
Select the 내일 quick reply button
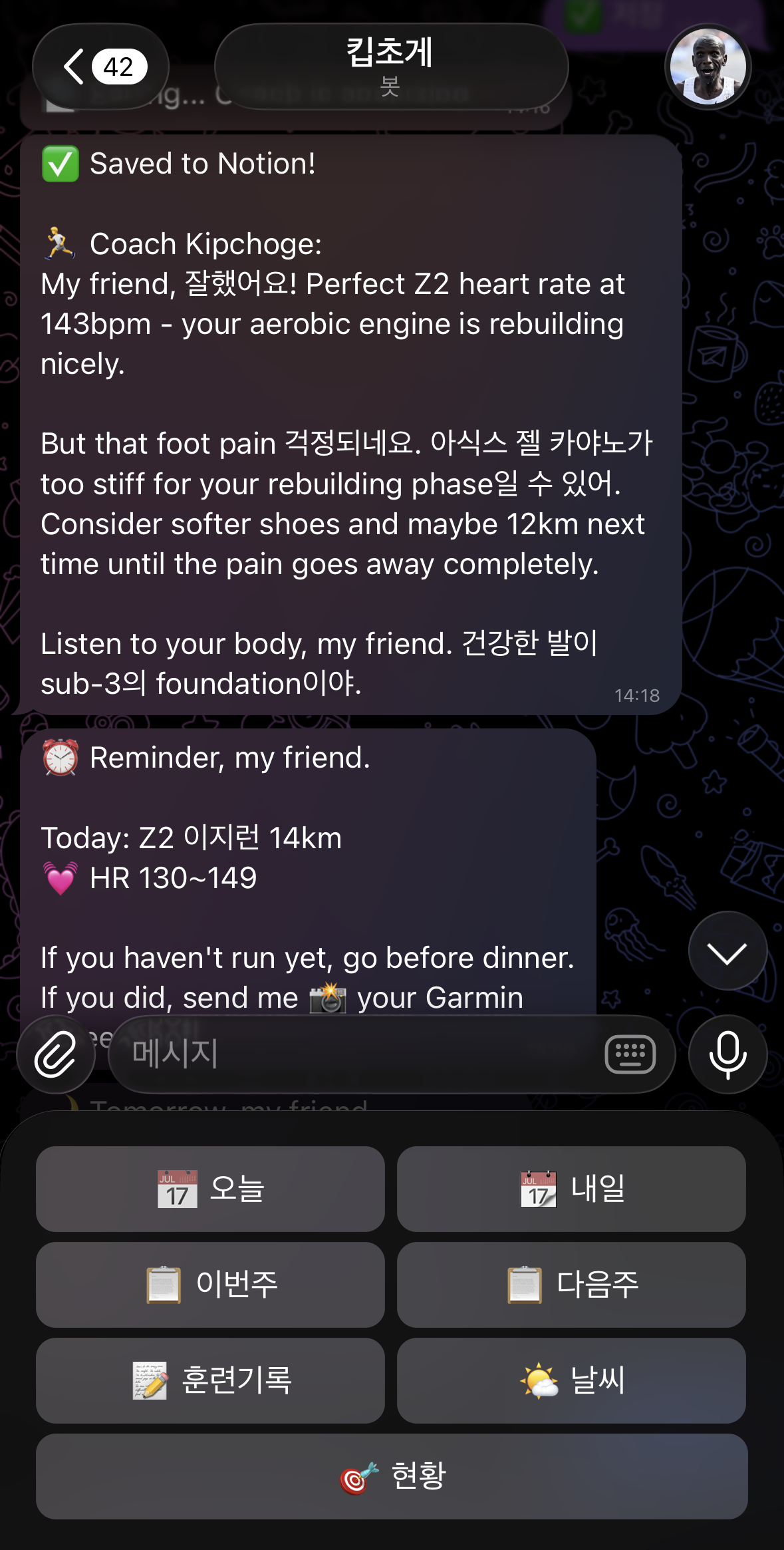[571, 1190]
